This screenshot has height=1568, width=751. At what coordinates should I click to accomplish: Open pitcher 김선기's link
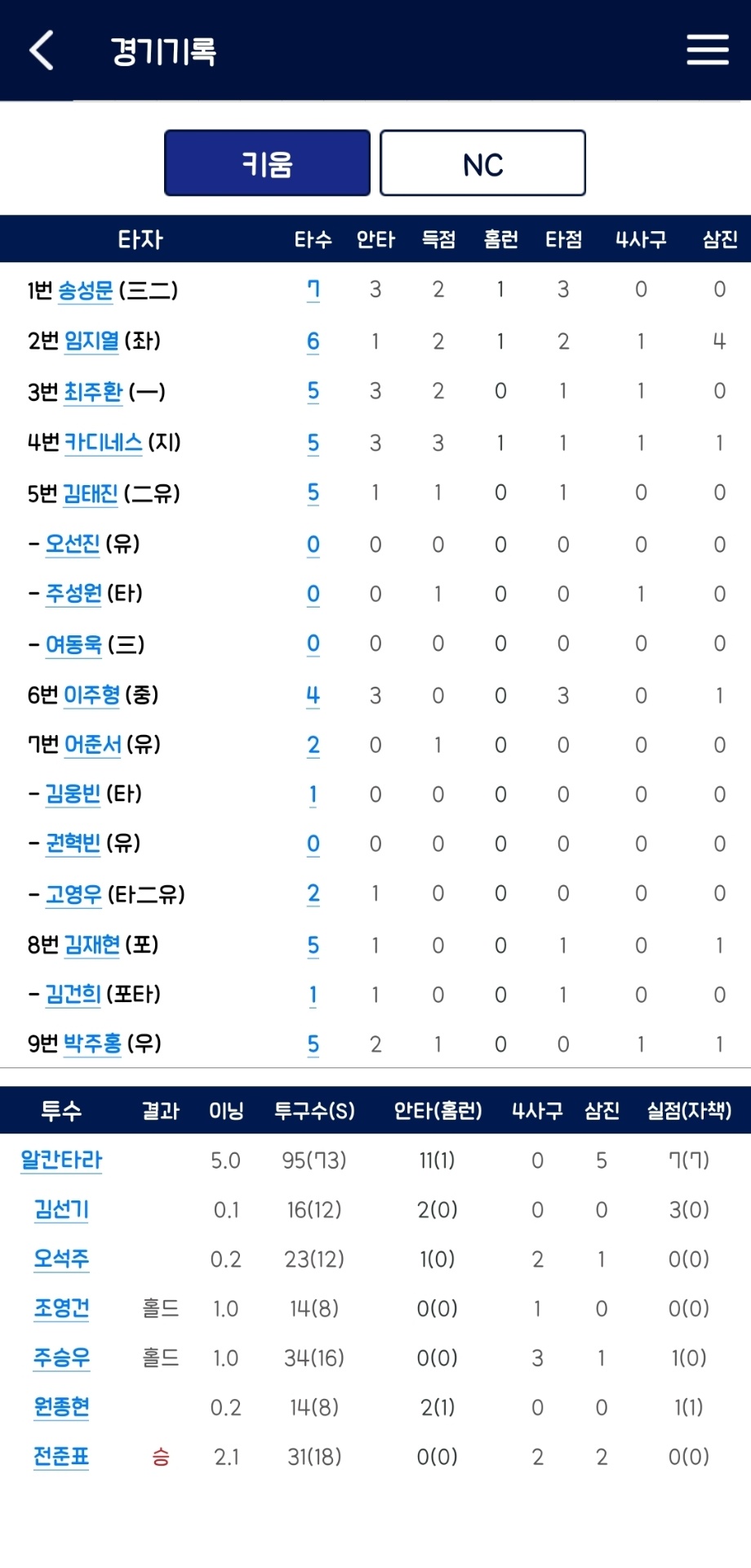(61, 1209)
